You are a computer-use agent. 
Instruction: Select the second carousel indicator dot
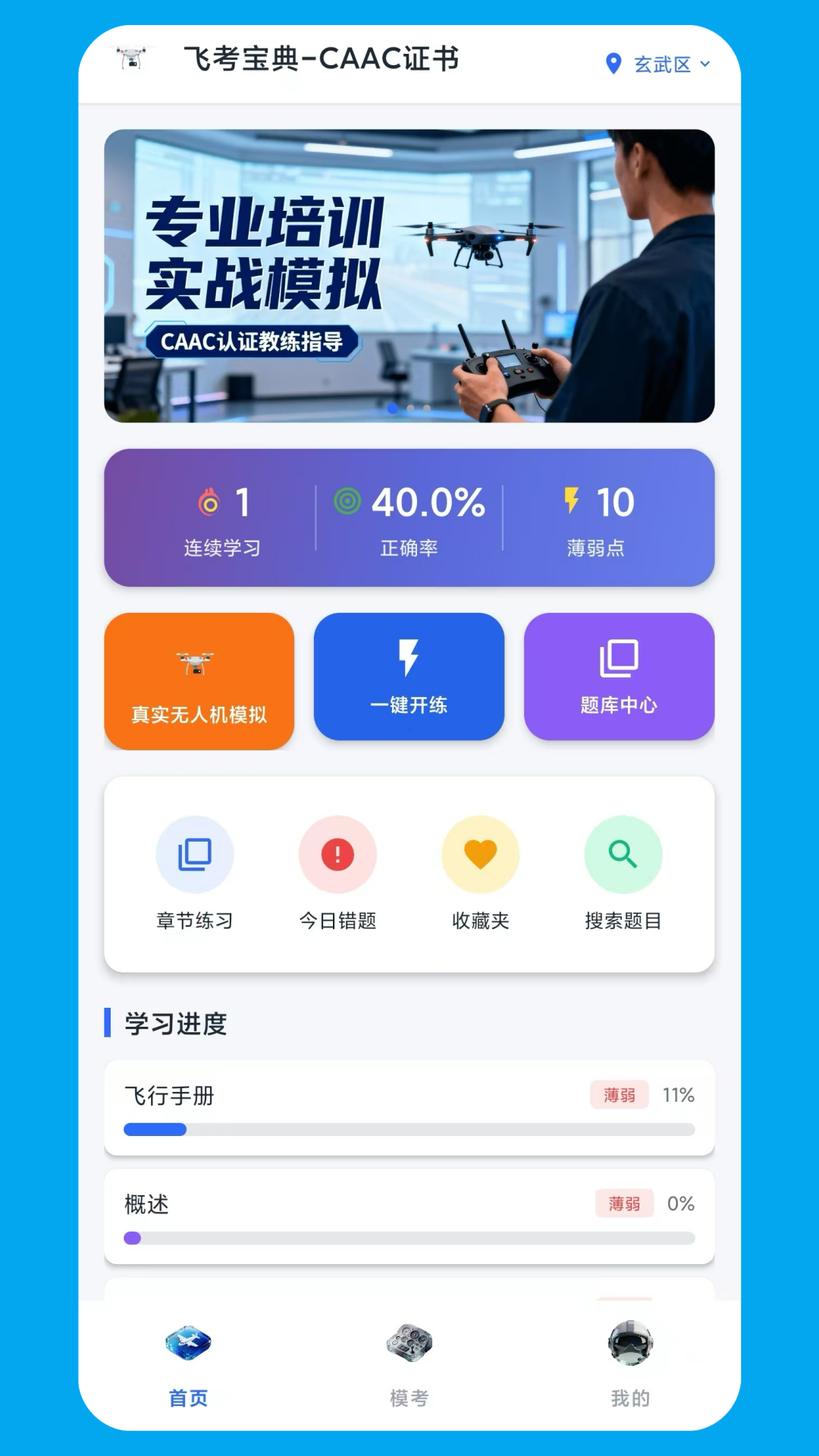(409, 409)
